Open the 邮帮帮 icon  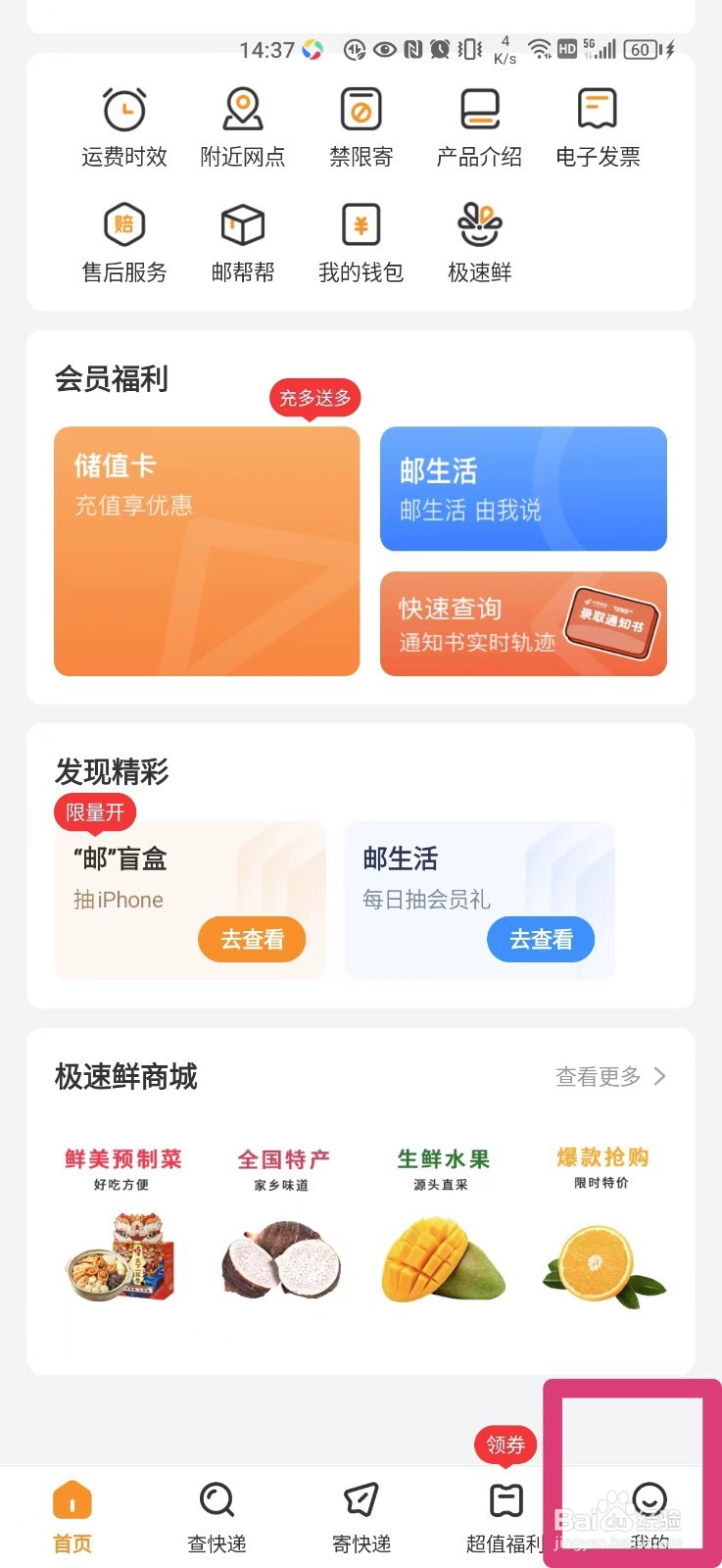242,241
